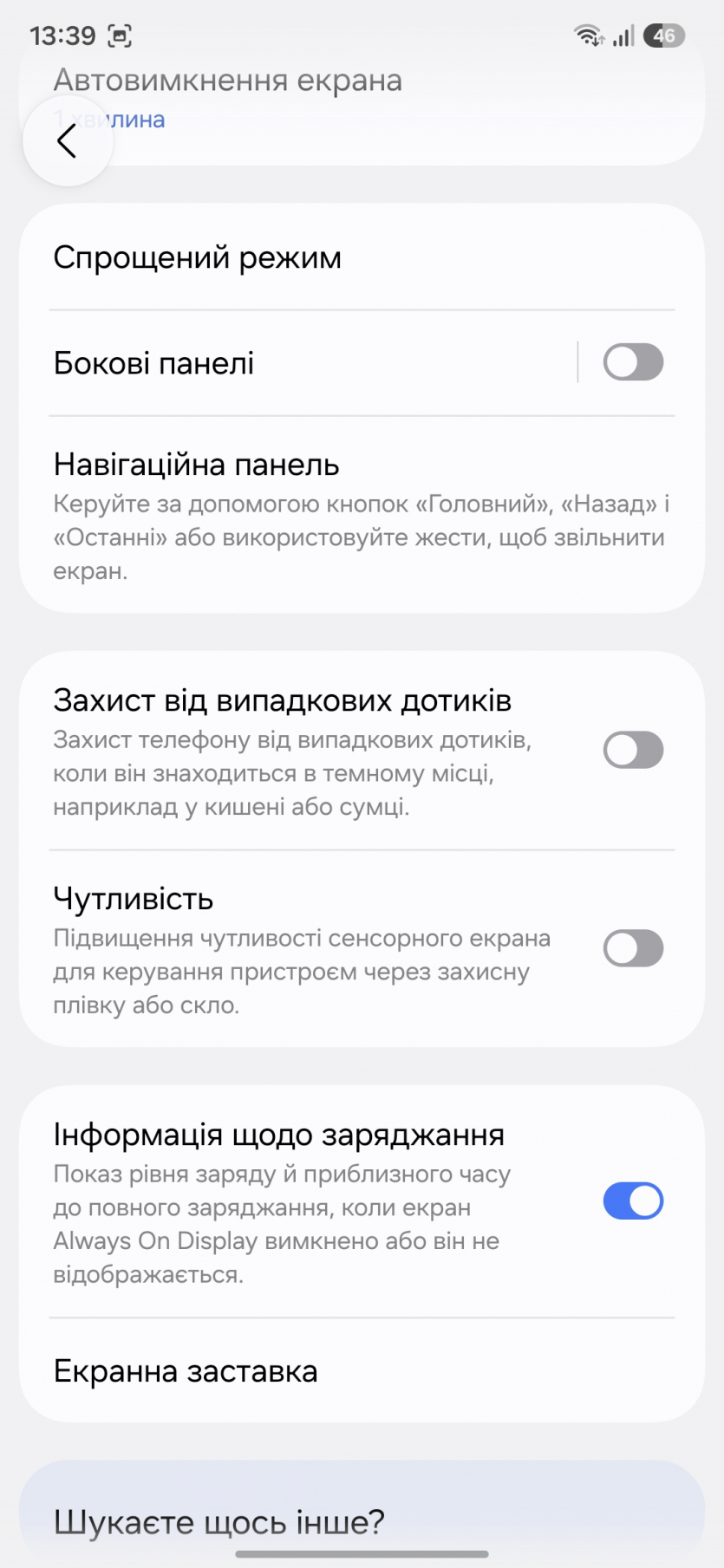
Task: Toggle on Чутливість for the touchscreen
Action: (x=633, y=949)
